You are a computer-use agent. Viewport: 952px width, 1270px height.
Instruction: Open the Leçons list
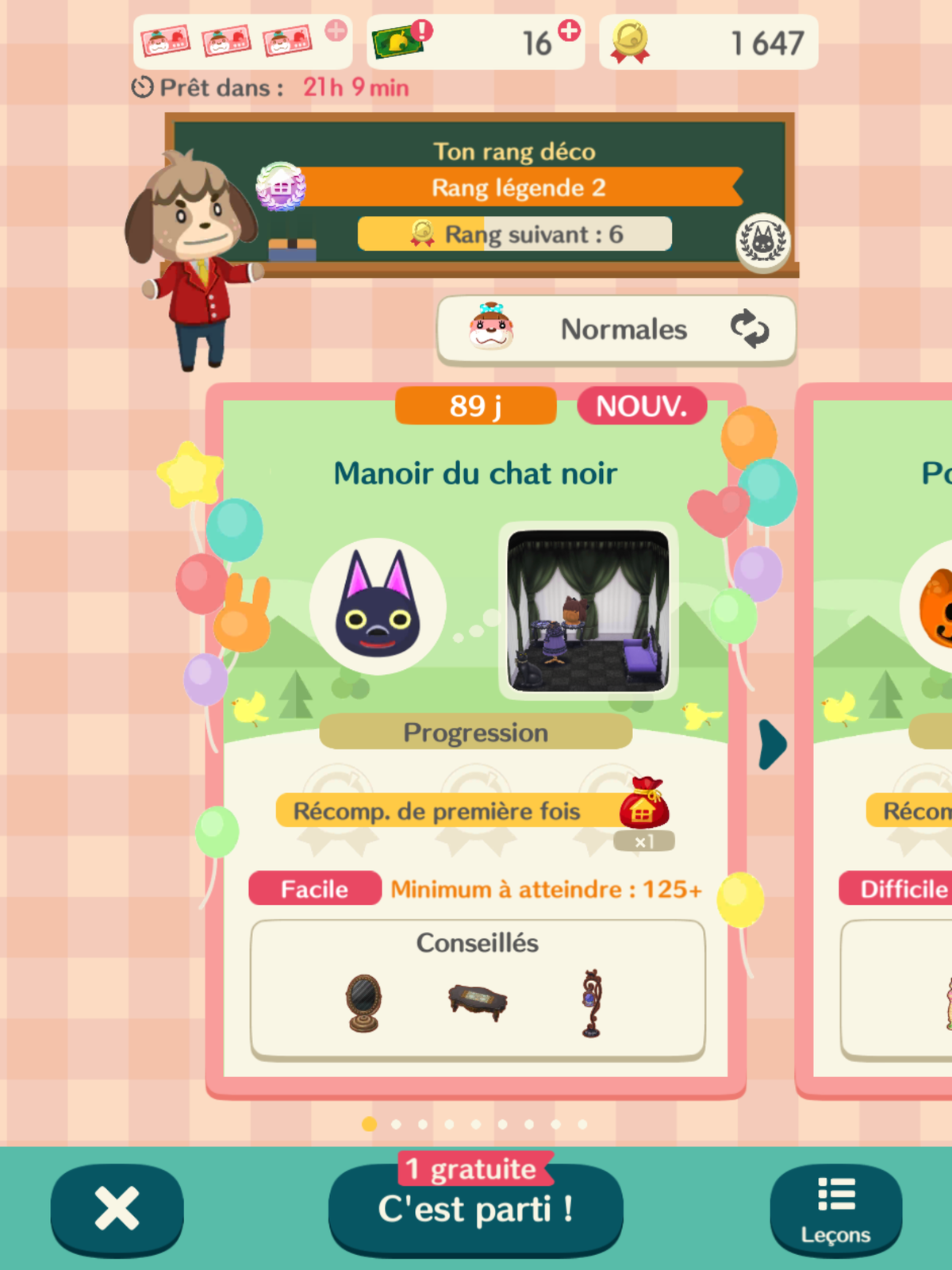point(835,1210)
